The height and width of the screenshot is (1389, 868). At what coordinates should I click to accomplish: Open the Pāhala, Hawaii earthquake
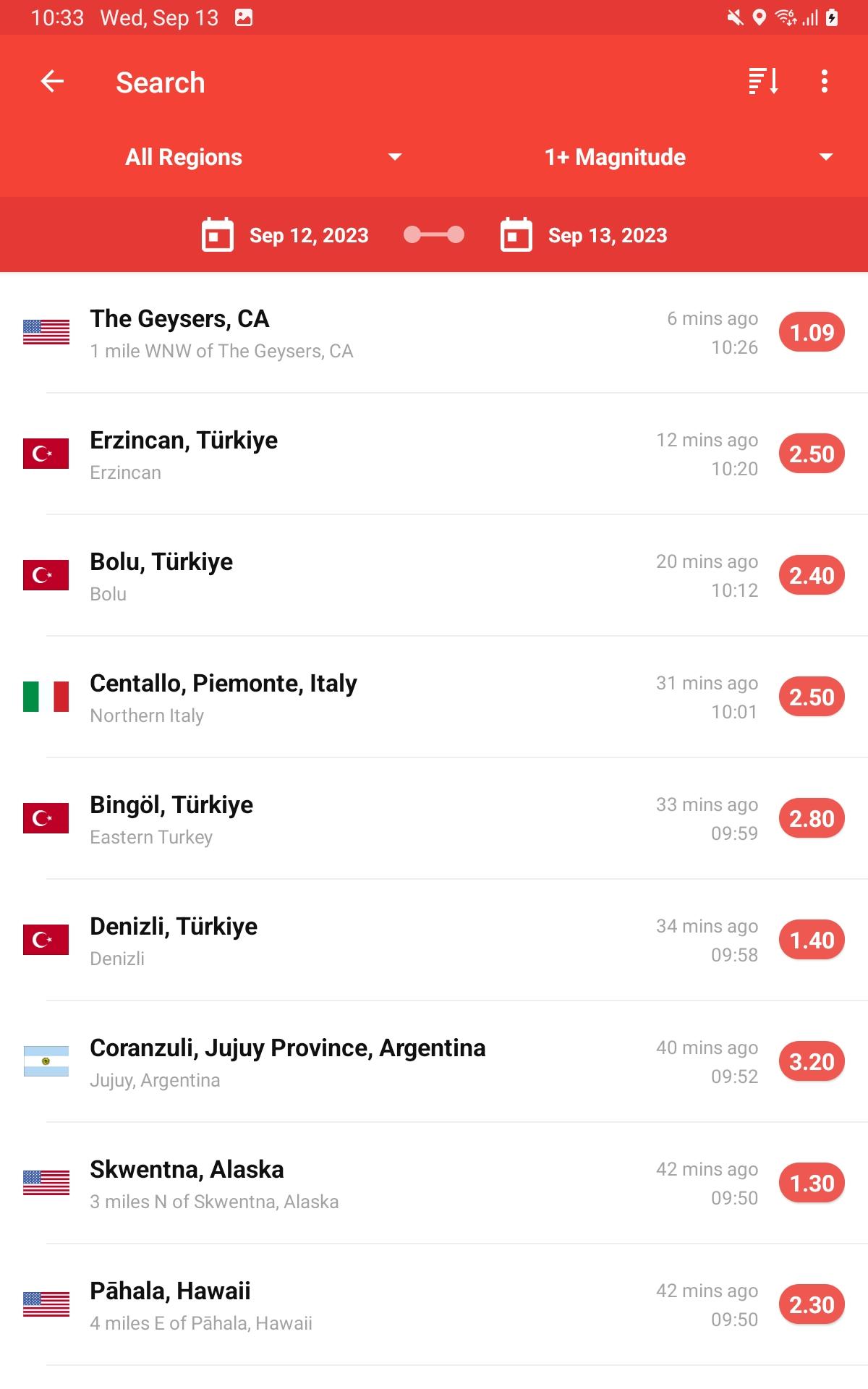[434, 1305]
